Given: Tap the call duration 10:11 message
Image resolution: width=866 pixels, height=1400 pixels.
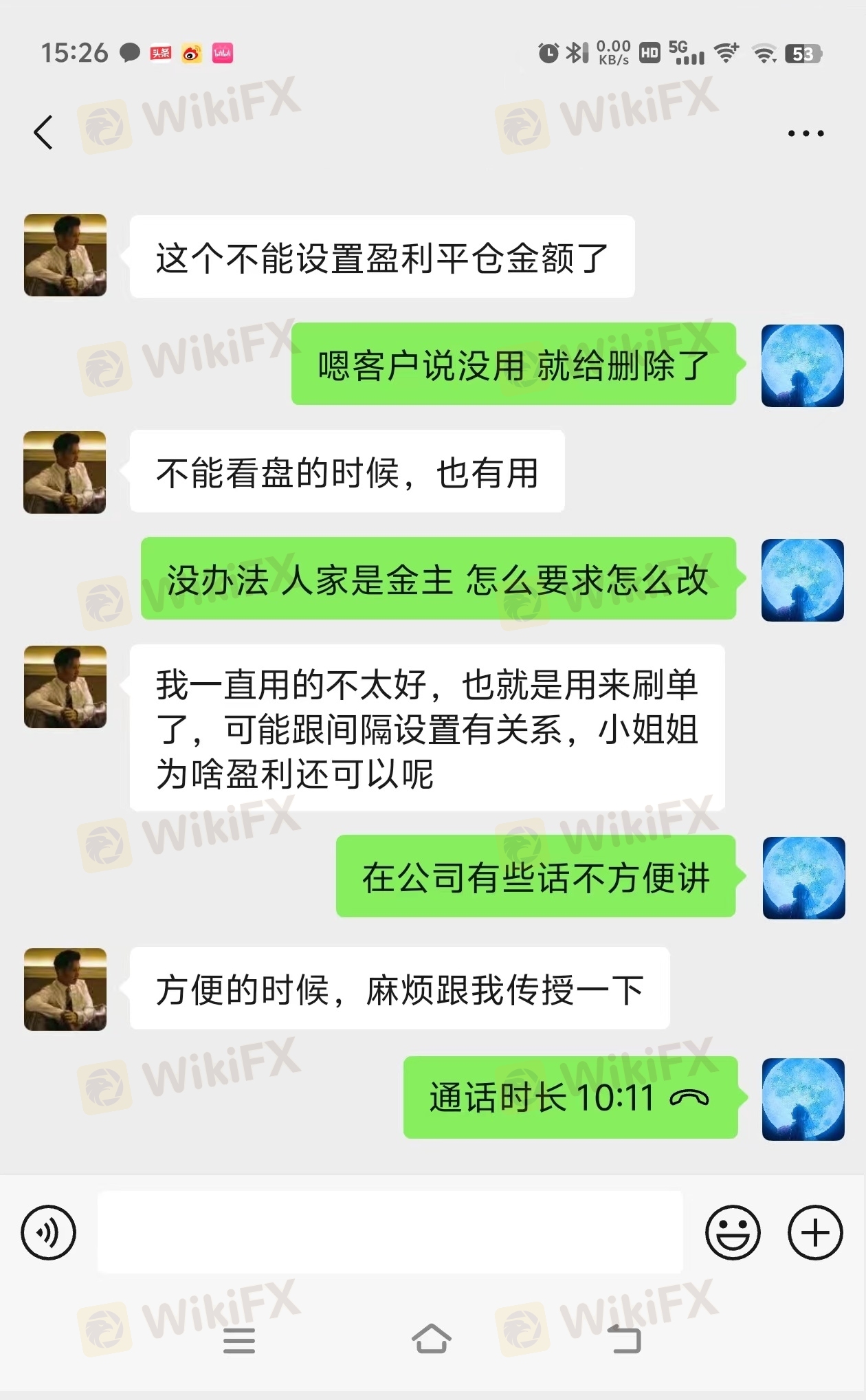Looking at the screenshot, I should (x=570, y=1097).
